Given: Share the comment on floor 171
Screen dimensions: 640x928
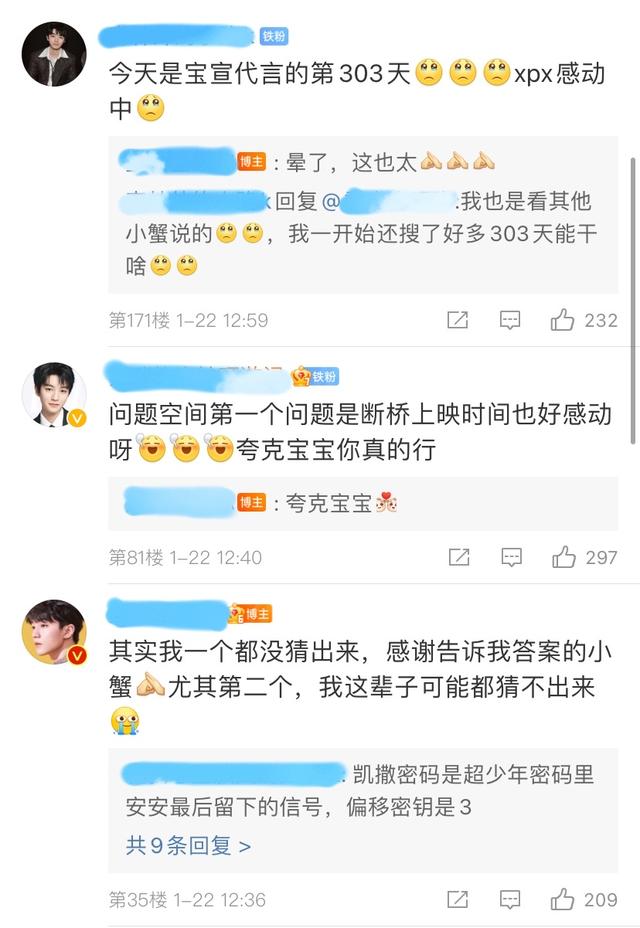Looking at the screenshot, I should 457,320.
